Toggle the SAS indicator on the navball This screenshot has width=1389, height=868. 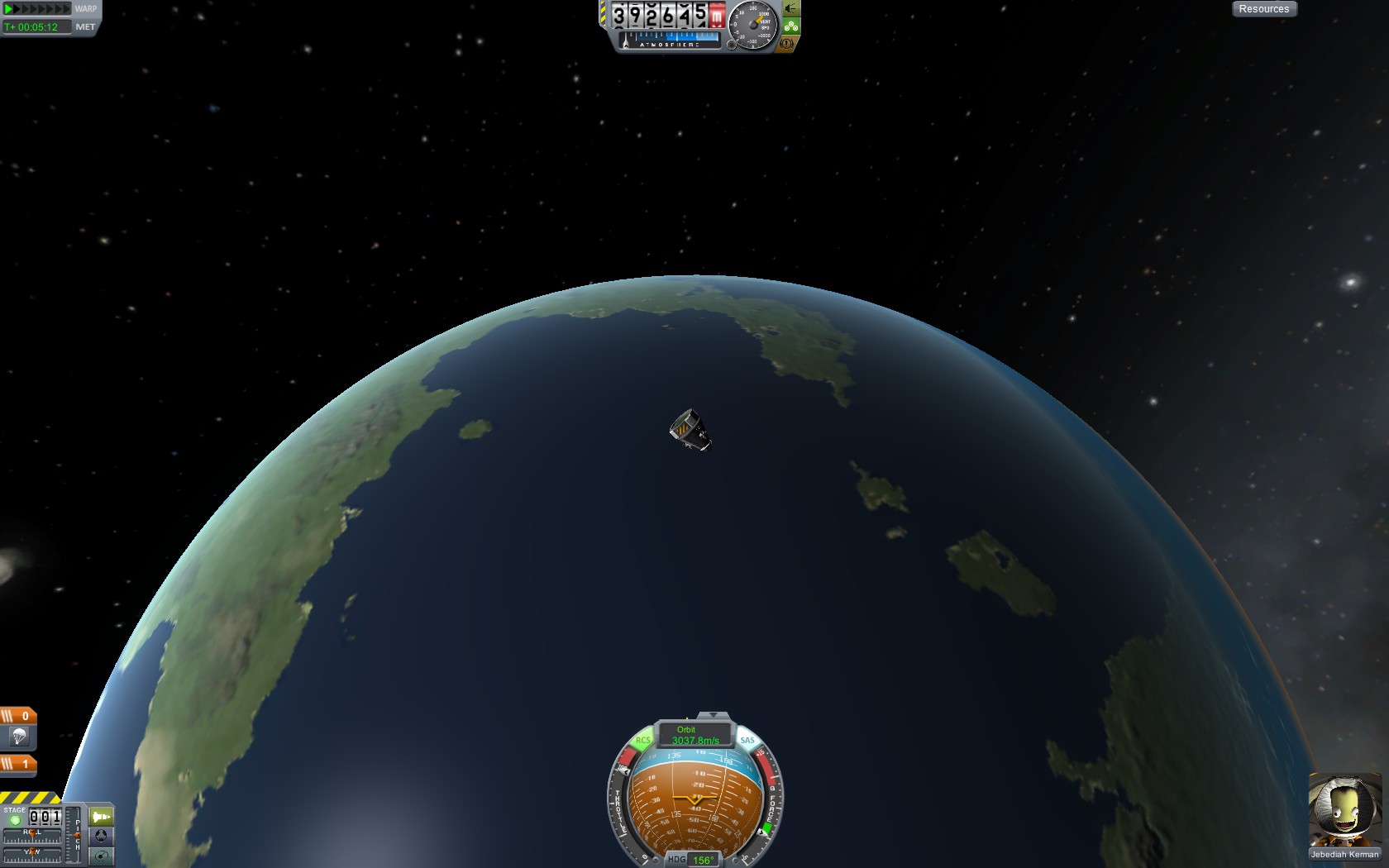[747, 740]
